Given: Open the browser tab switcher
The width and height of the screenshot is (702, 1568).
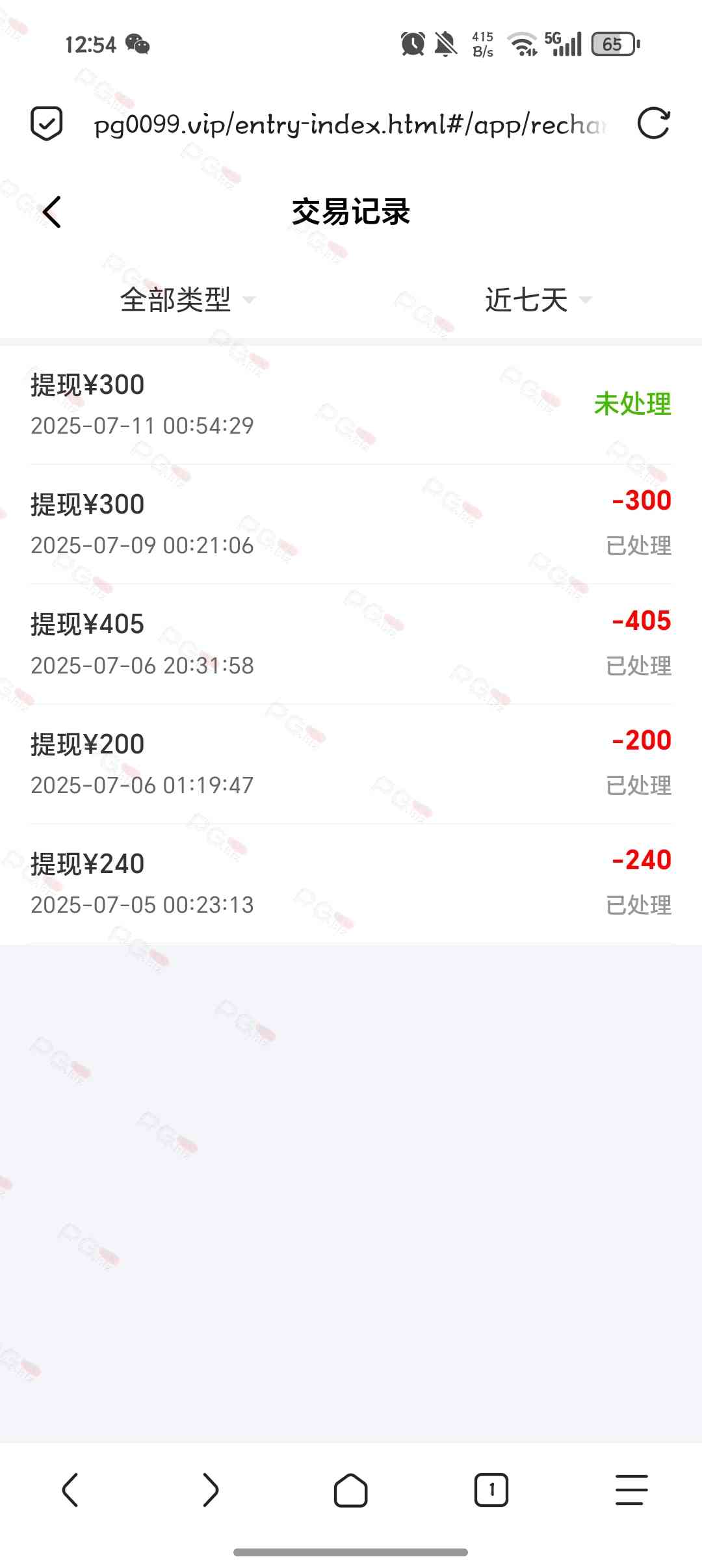Looking at the screenshot, I should [x=491, y=1489].
